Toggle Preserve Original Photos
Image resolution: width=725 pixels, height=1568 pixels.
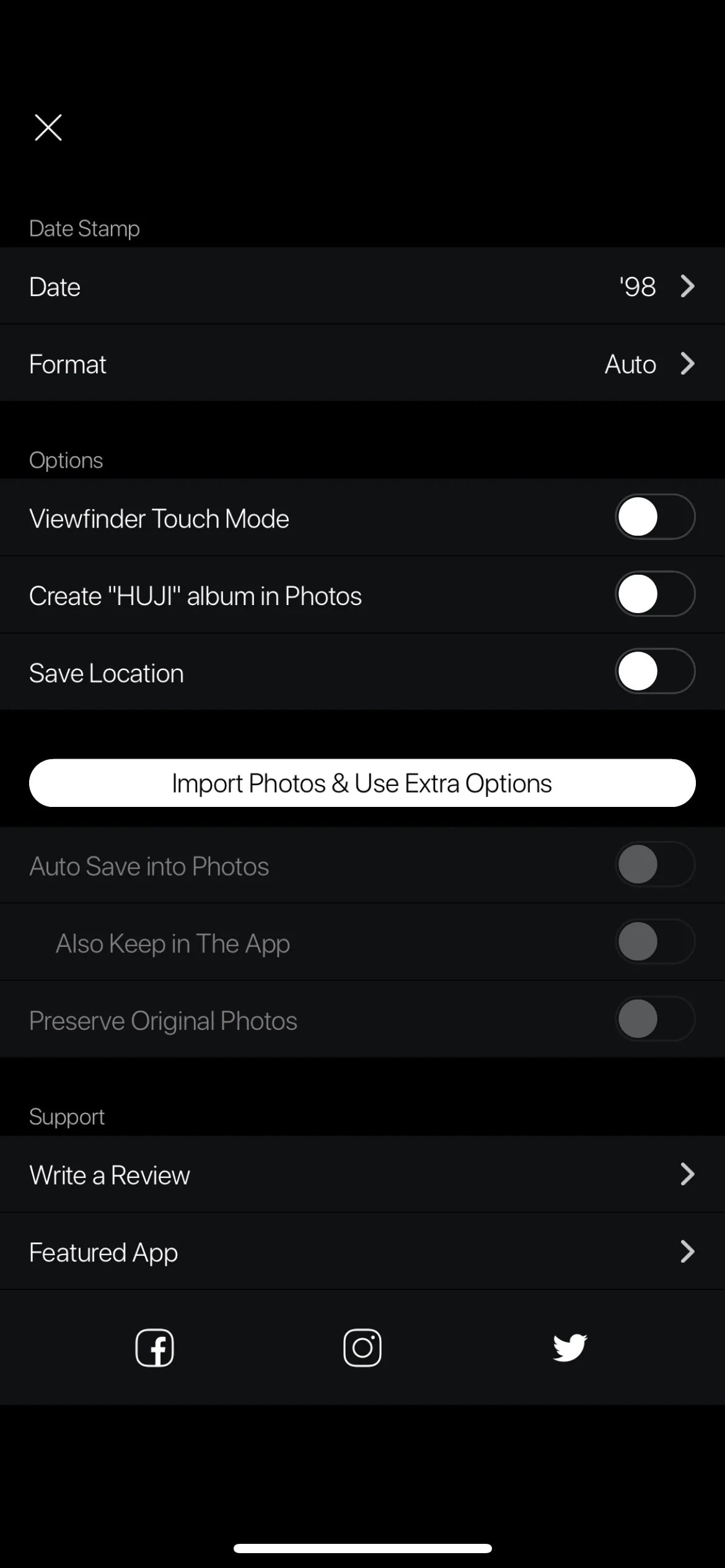coord(655,1019)
